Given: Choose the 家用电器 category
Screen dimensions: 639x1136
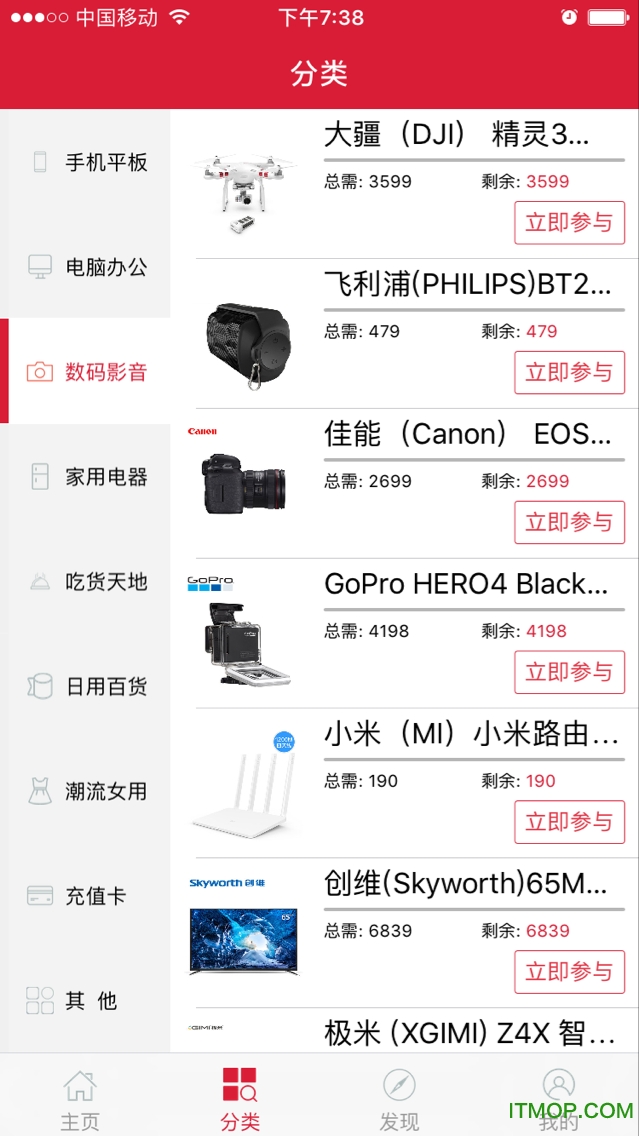Looking at the screenshot, I should coord(86,477).
